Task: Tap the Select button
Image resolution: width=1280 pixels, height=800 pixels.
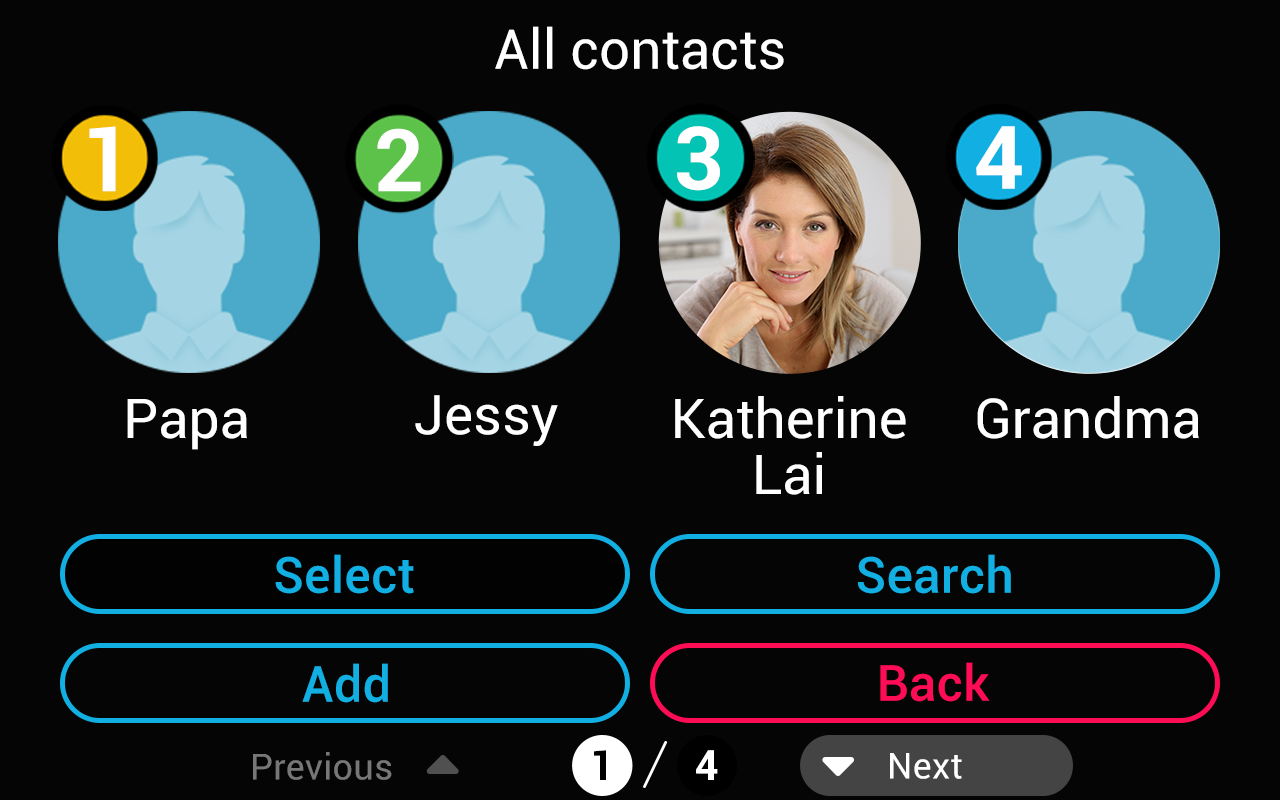Action: [344, 574]
